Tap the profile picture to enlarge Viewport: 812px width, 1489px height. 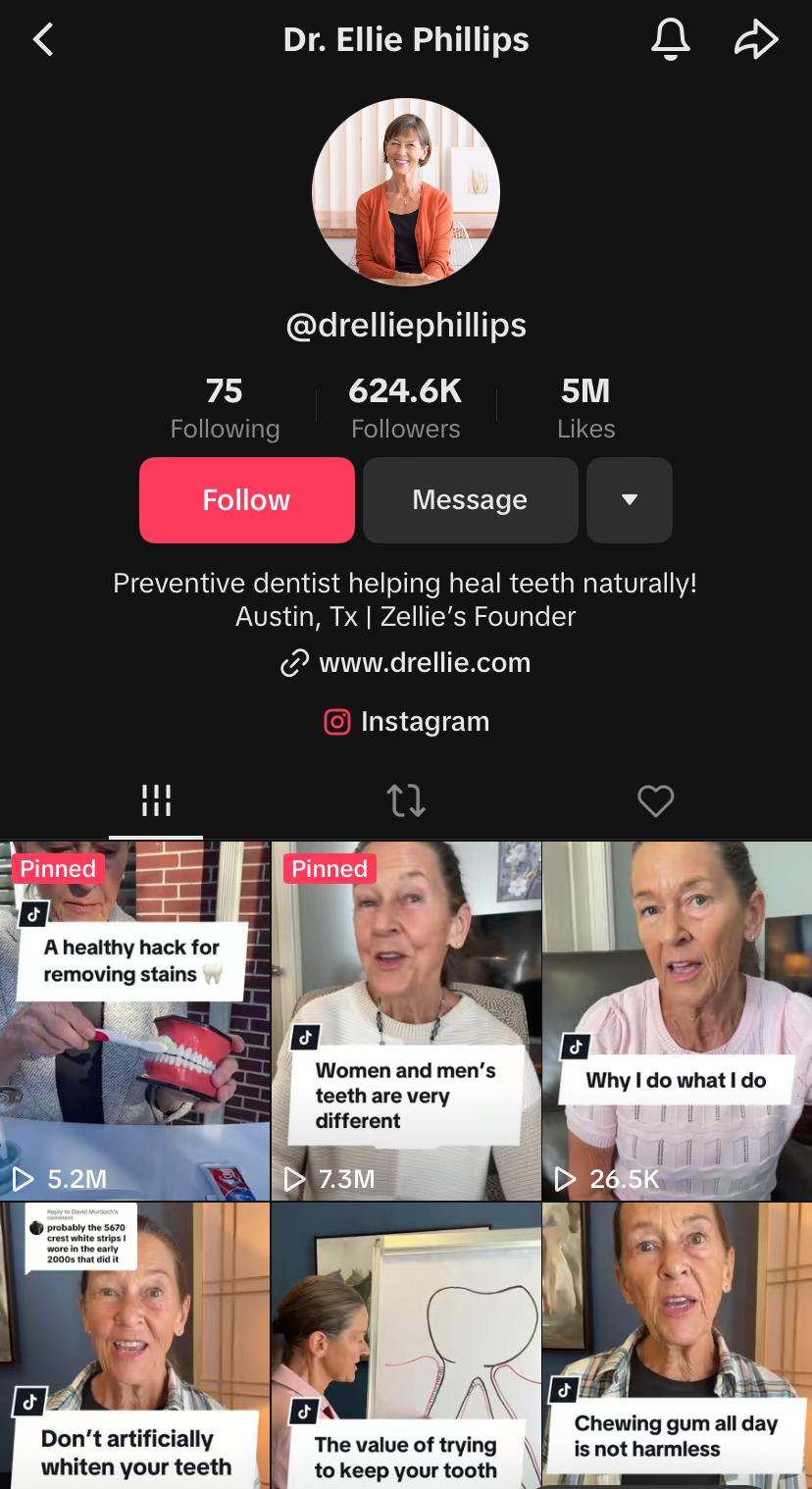tap(406, 192)
